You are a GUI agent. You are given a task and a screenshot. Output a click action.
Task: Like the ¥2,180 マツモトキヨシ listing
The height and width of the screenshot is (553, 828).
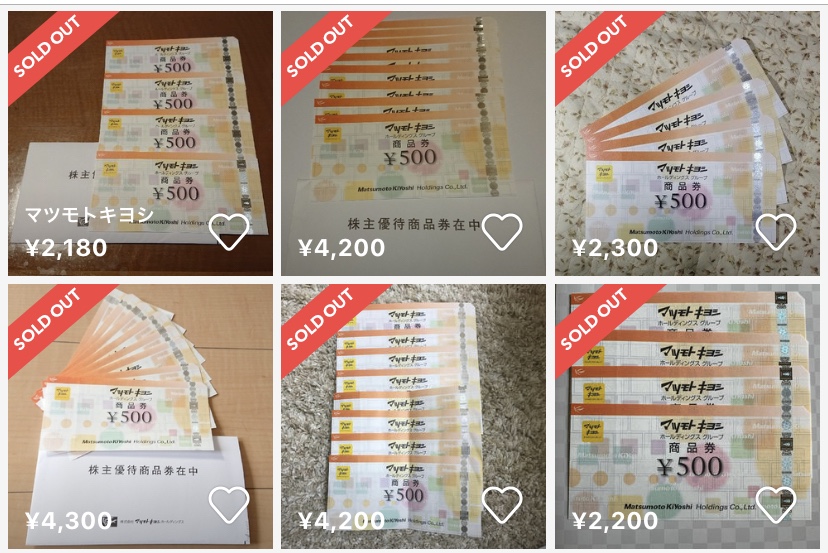point(229,232)
